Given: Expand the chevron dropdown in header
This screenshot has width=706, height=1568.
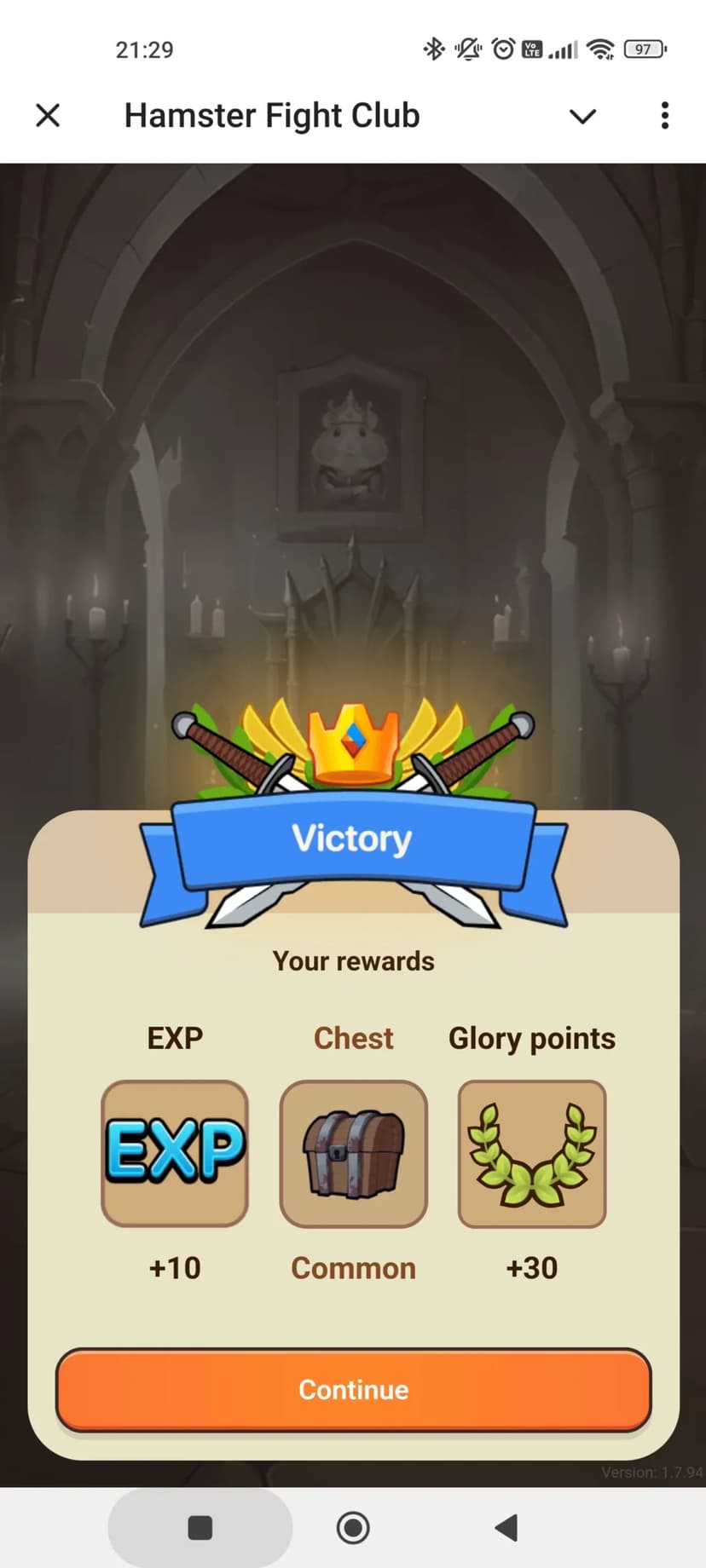Looking at the screenshot, I should 582,116.
